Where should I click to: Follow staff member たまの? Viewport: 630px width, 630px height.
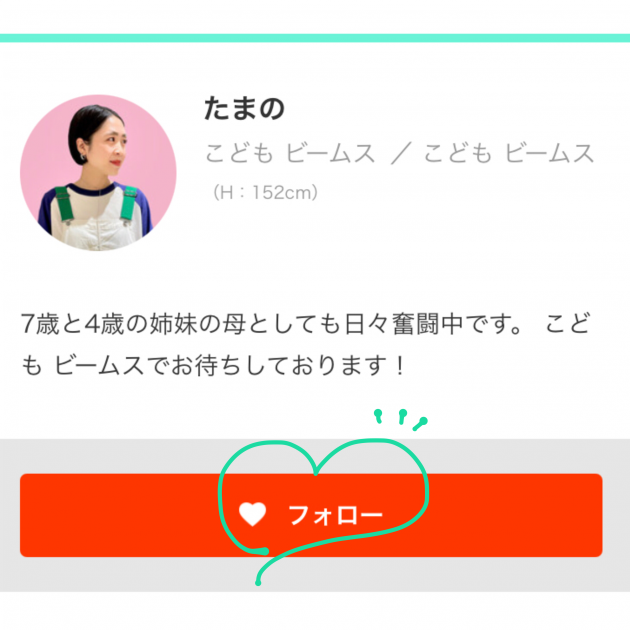311,515
